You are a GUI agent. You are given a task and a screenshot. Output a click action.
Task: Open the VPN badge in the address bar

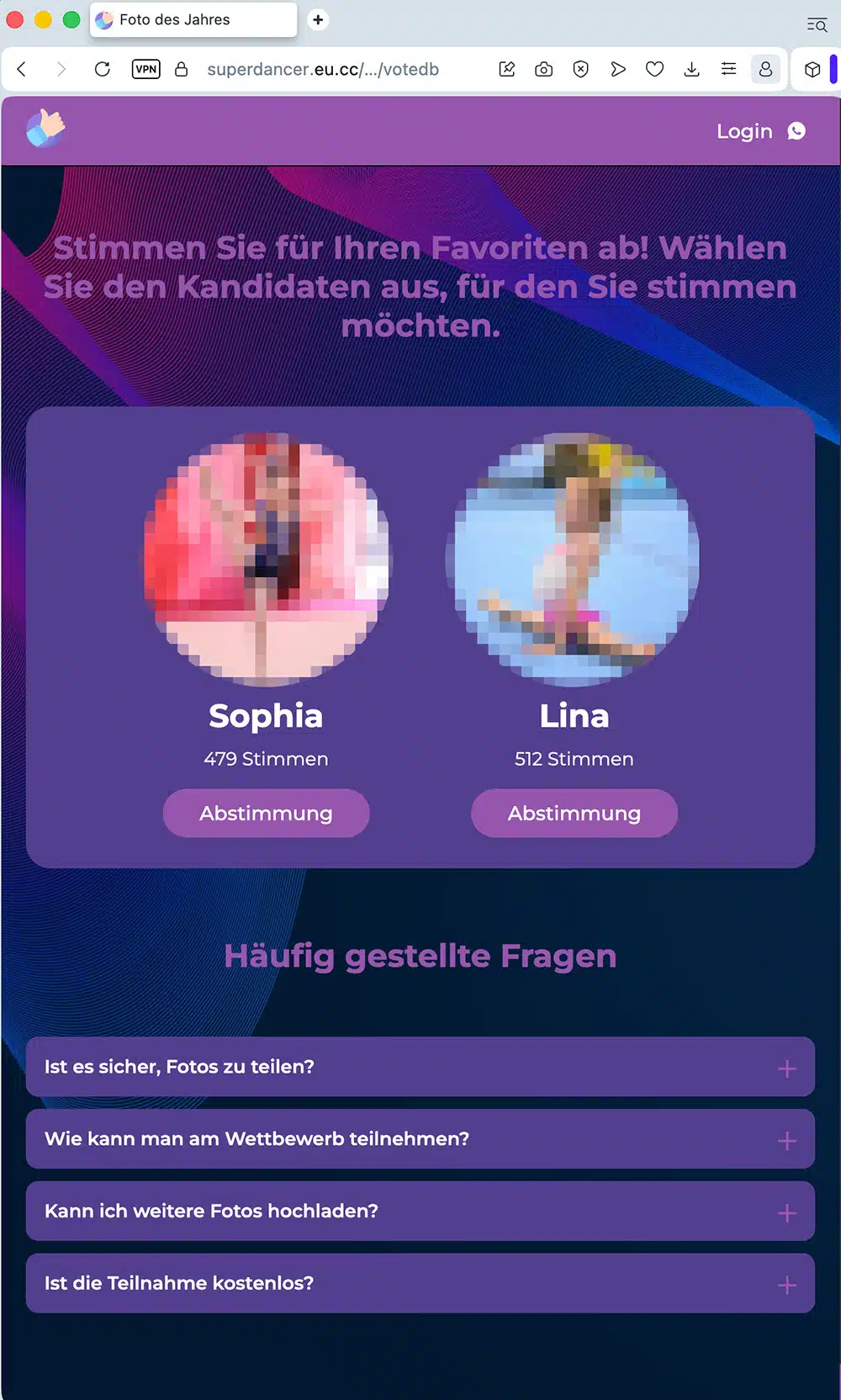pyautogui.click(x=146, y=69)
